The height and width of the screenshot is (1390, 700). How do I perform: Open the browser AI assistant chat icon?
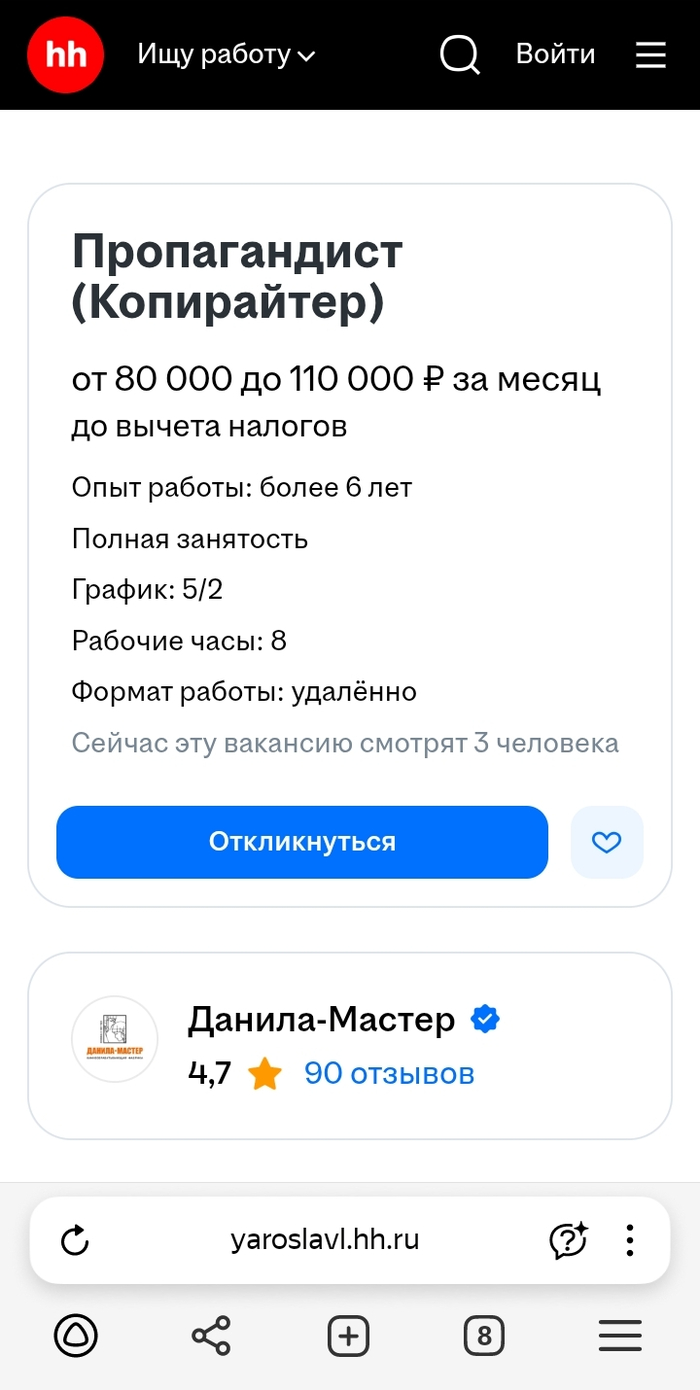pos(568,1241)
